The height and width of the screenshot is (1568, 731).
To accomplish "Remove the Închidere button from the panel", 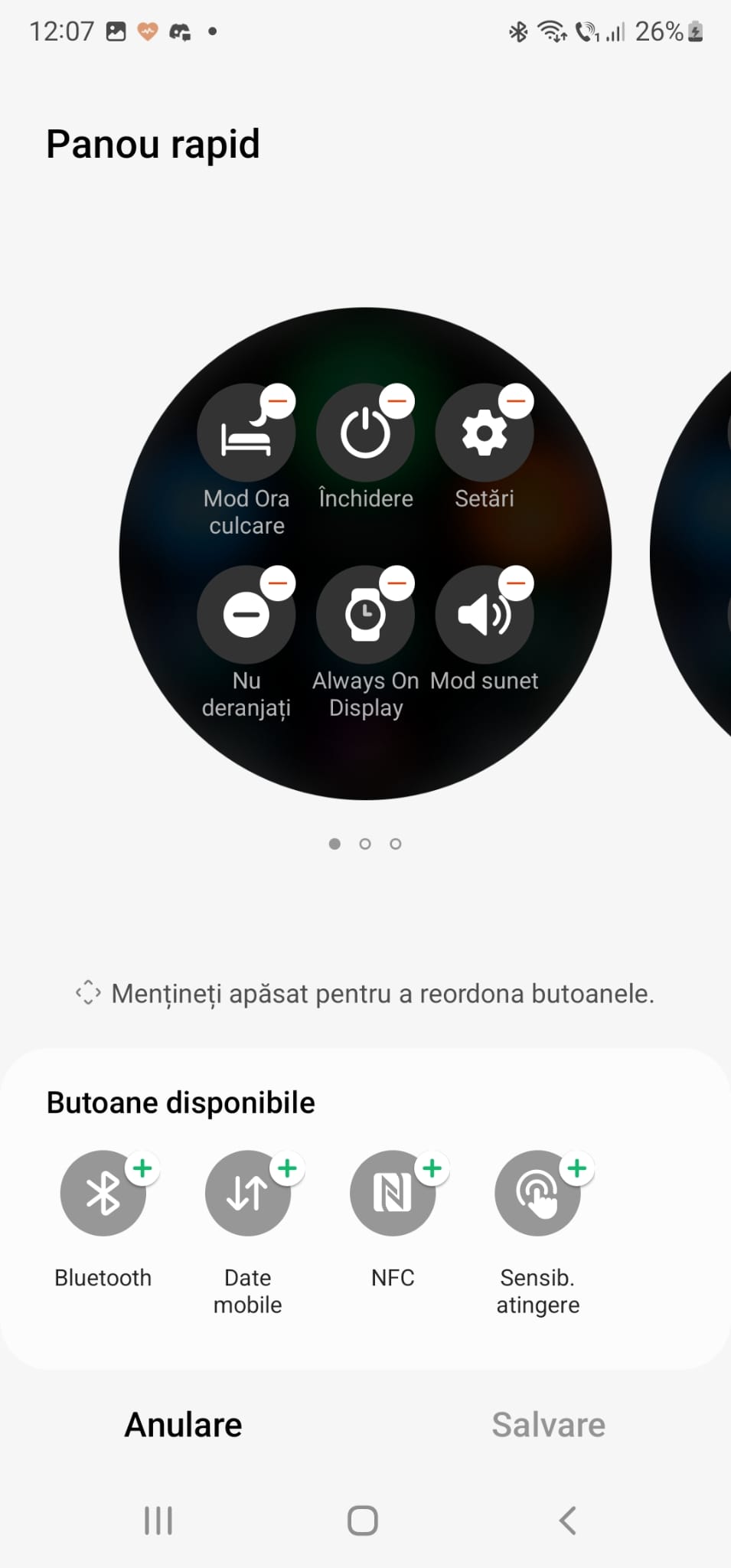I will [x=397, y=401].
